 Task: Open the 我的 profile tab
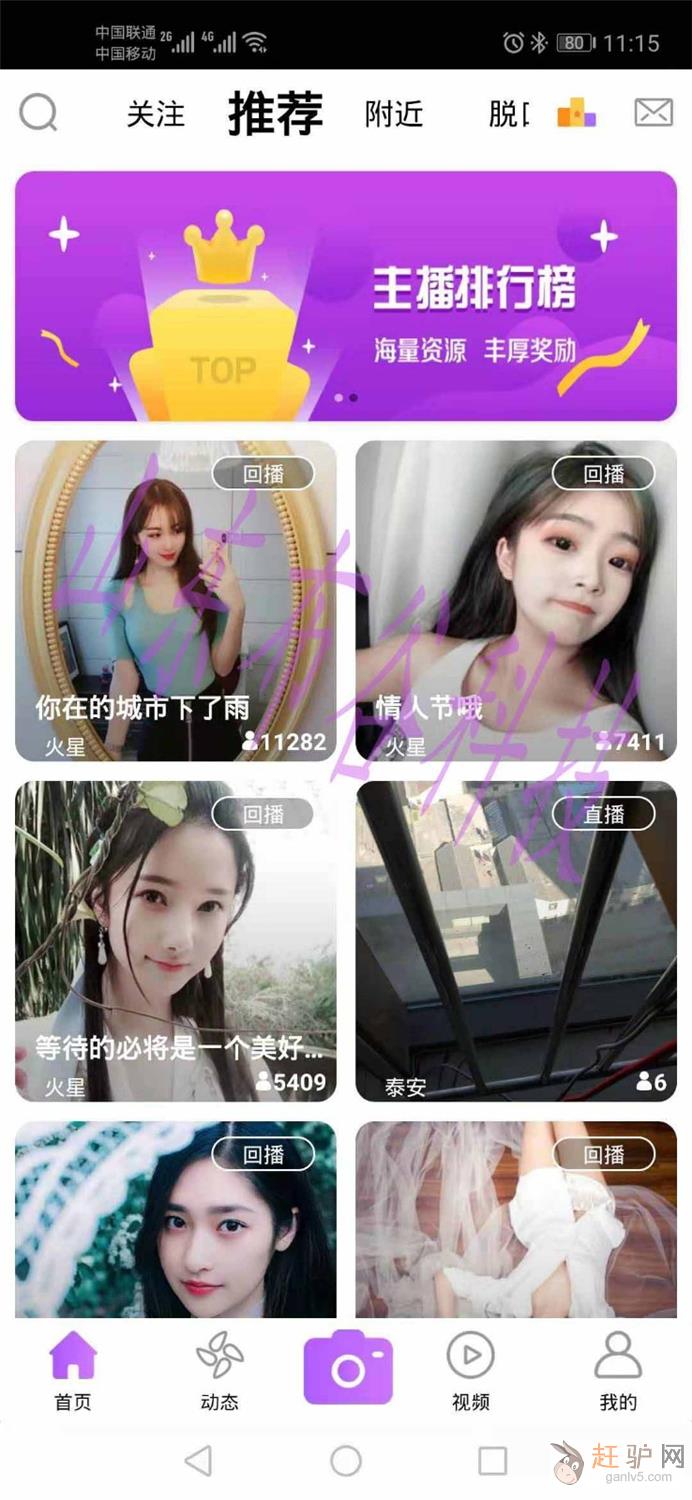click(617, 1371)
